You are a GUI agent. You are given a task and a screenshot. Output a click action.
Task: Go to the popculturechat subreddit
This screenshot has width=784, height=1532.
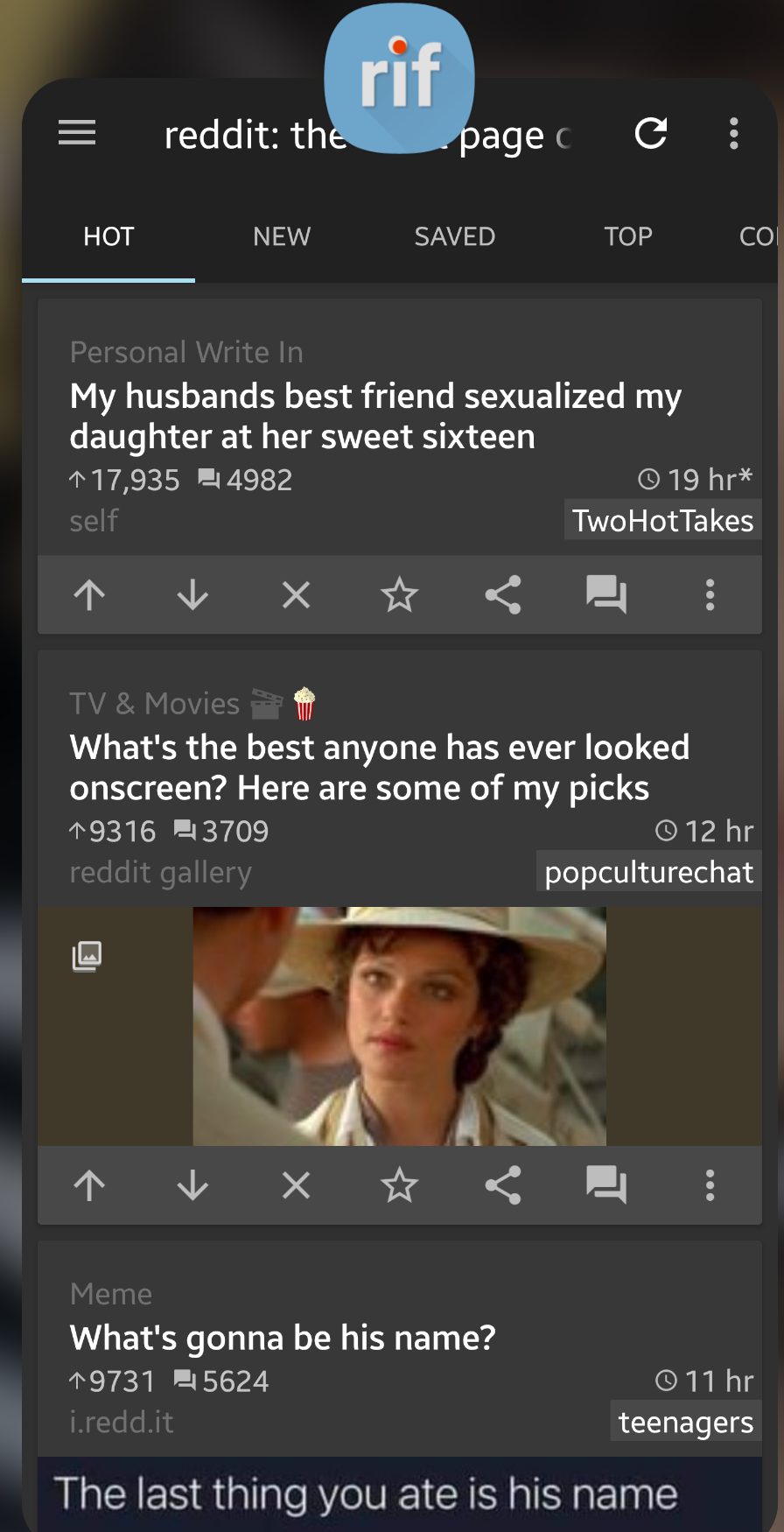[648, 872]
